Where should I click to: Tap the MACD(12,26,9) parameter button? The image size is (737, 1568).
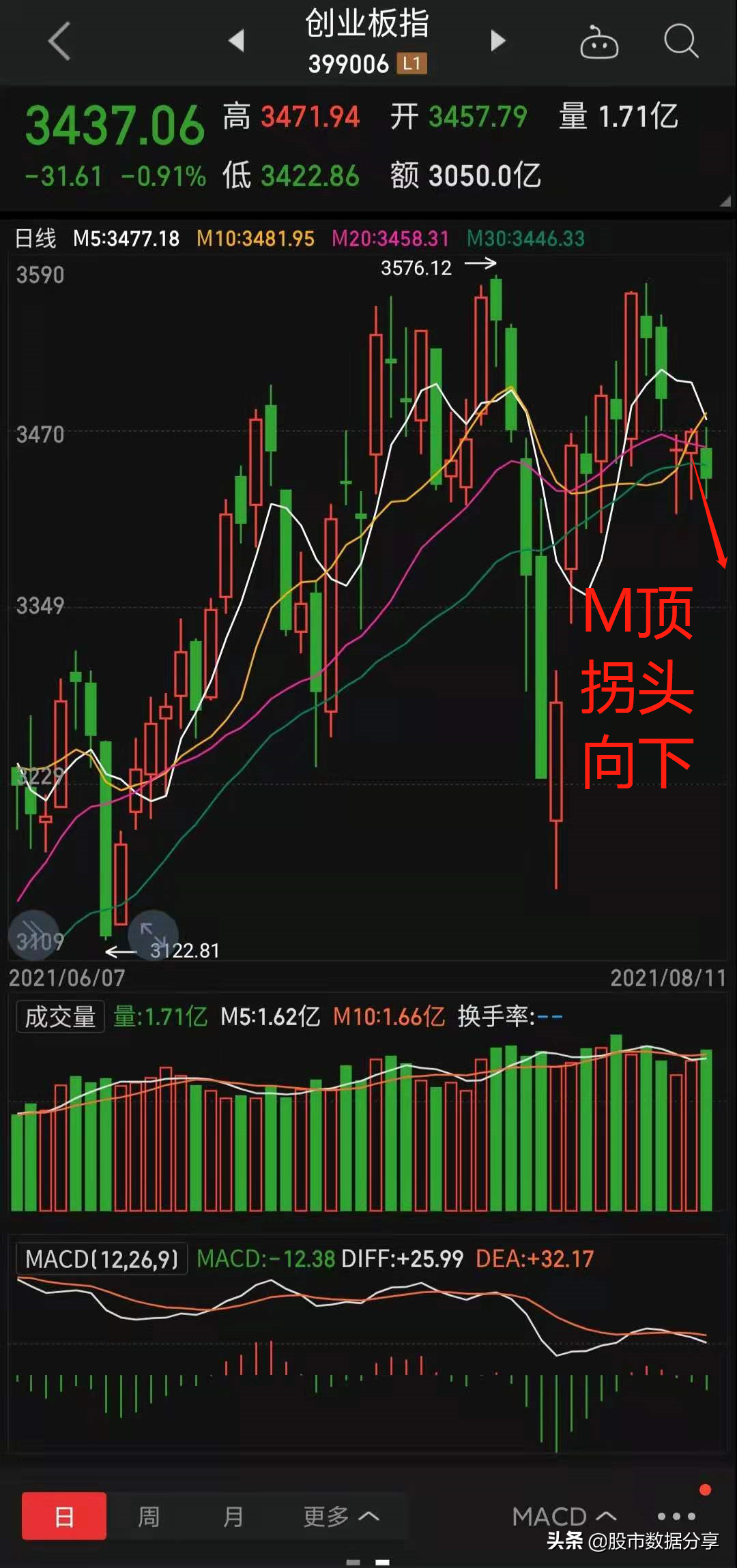[102, 1259]
